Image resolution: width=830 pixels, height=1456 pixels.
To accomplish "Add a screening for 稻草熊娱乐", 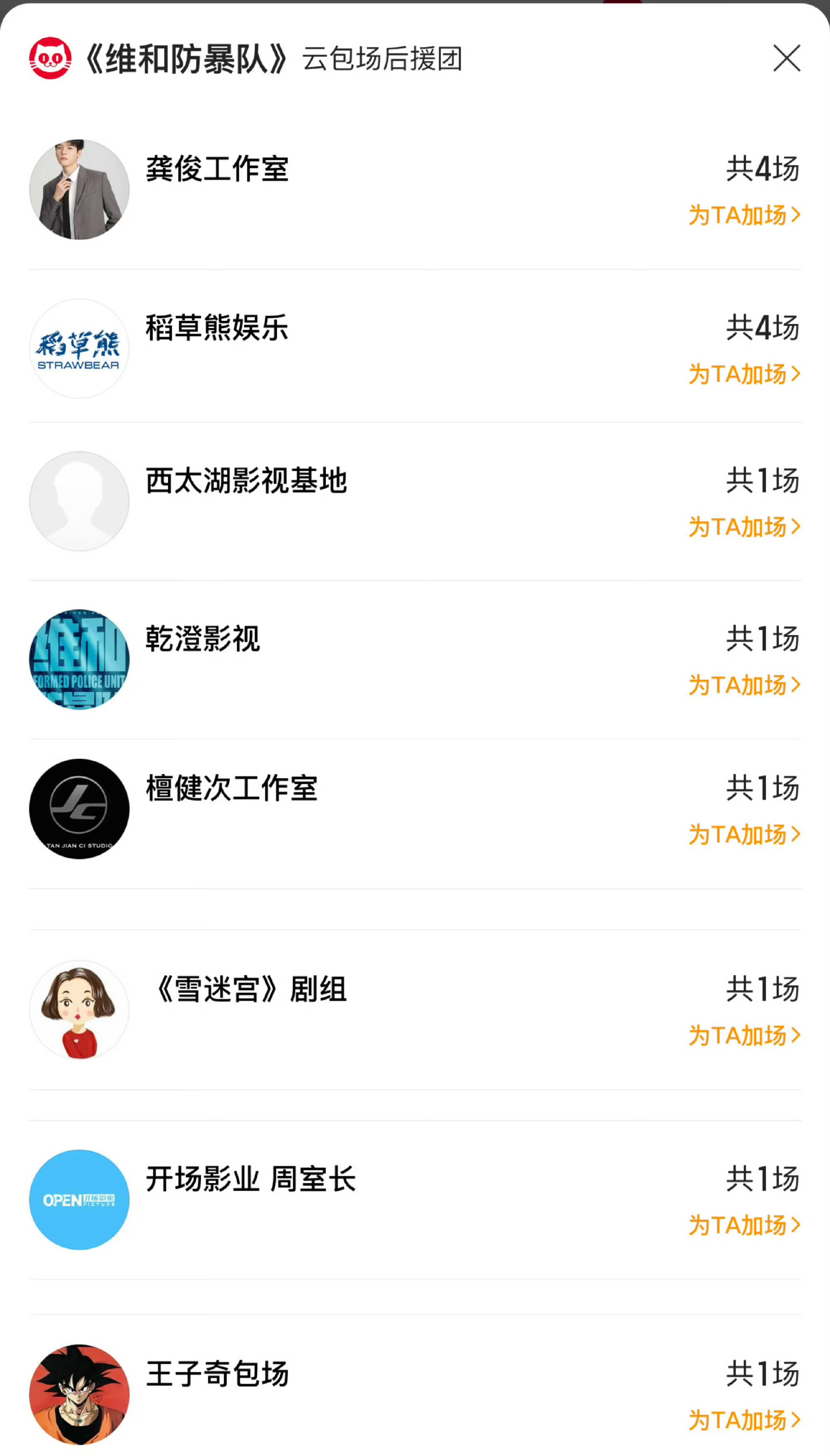I will [744, 374].
